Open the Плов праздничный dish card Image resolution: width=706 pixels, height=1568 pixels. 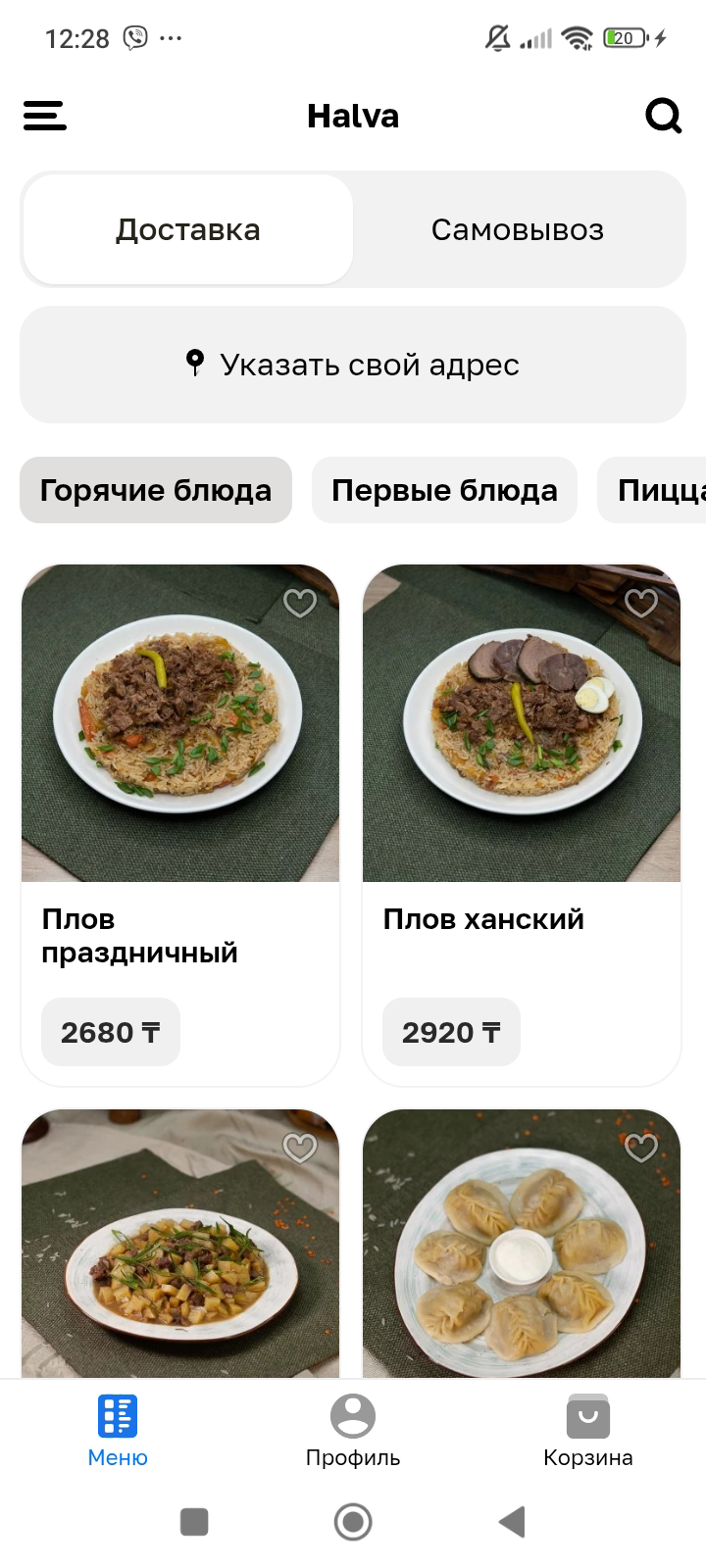coord(180,725)
